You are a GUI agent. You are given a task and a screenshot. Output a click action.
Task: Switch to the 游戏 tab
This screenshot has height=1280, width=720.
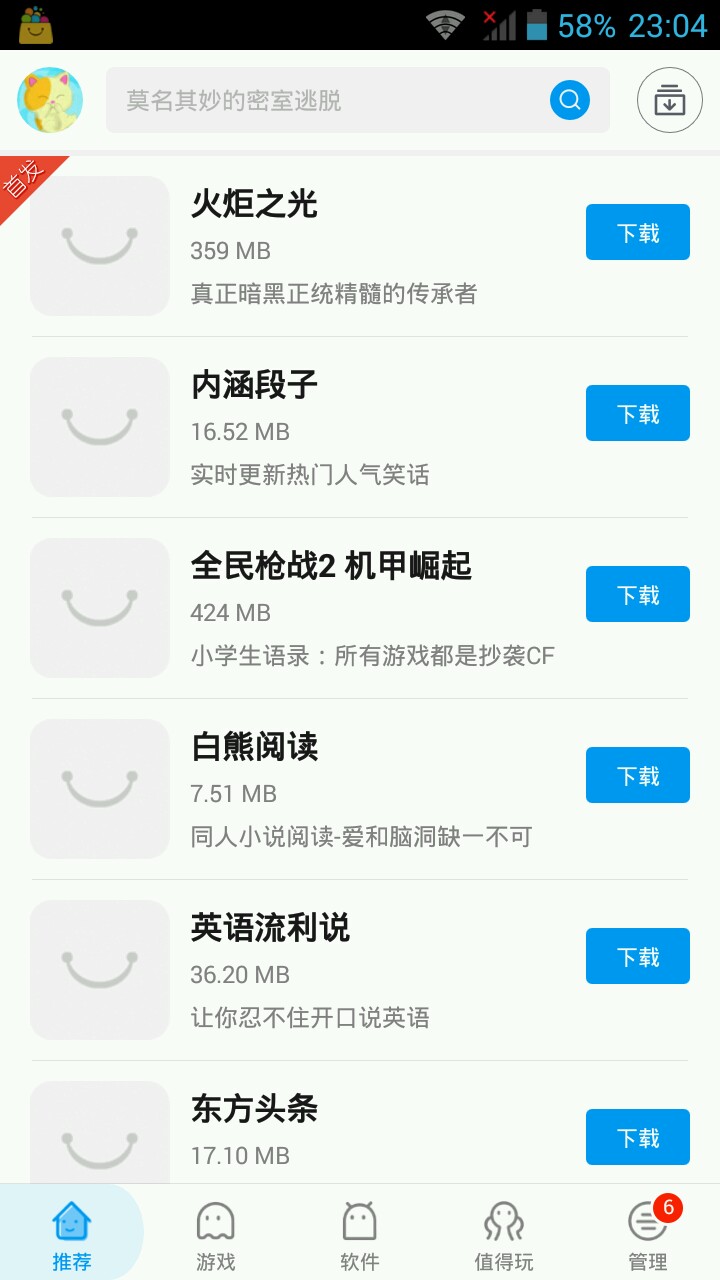(x=216, y=1234)
